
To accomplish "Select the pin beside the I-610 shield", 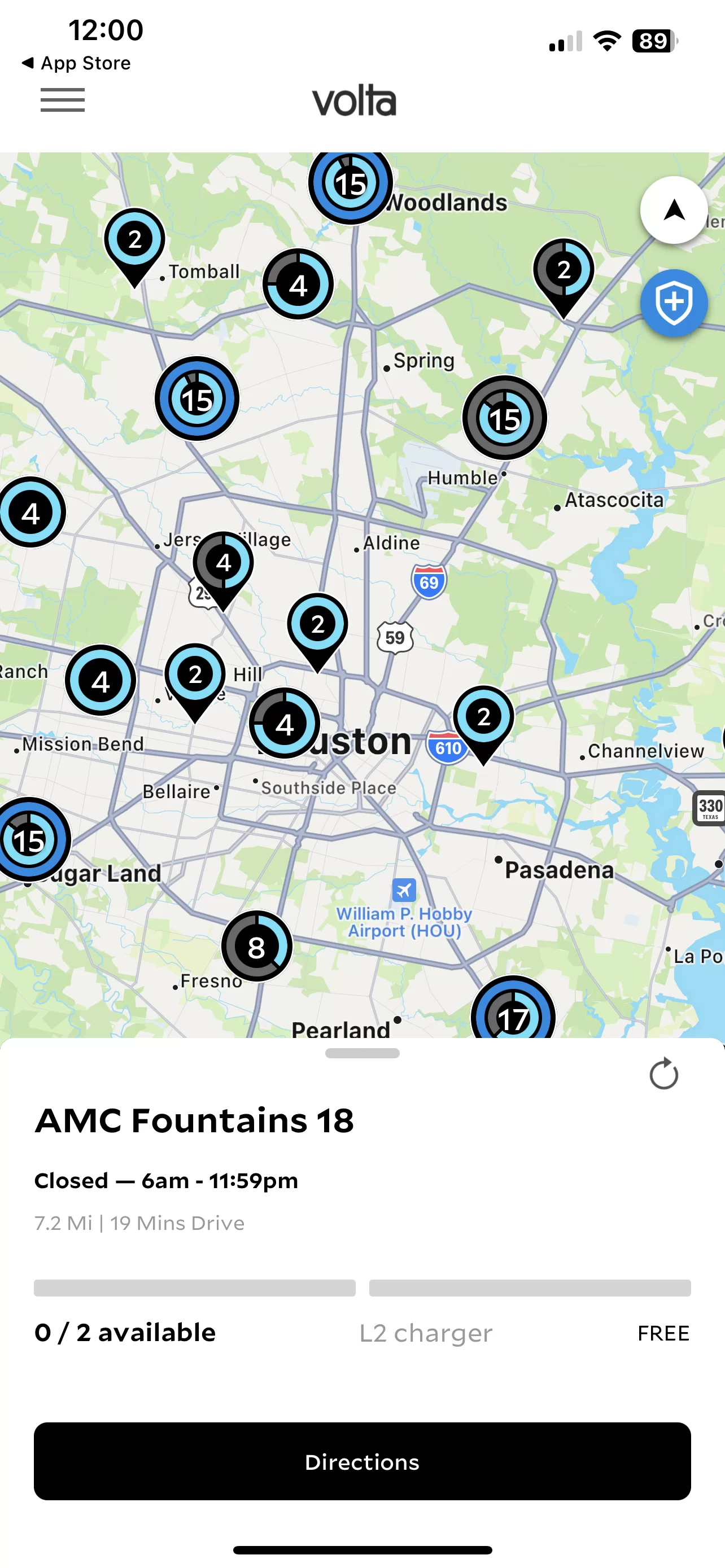I will (483, 724).
